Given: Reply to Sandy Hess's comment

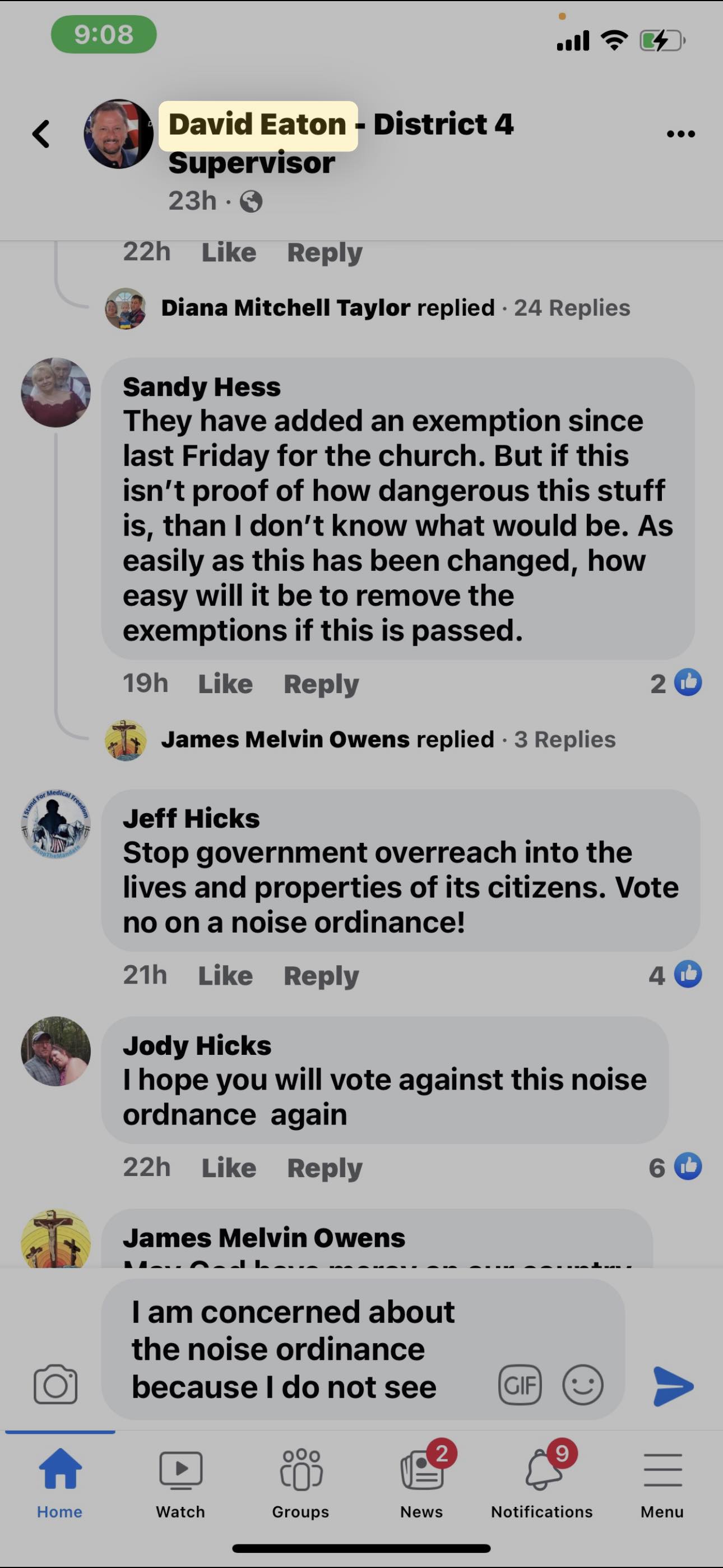Looking at the screenshot, I should pos(321,684).
